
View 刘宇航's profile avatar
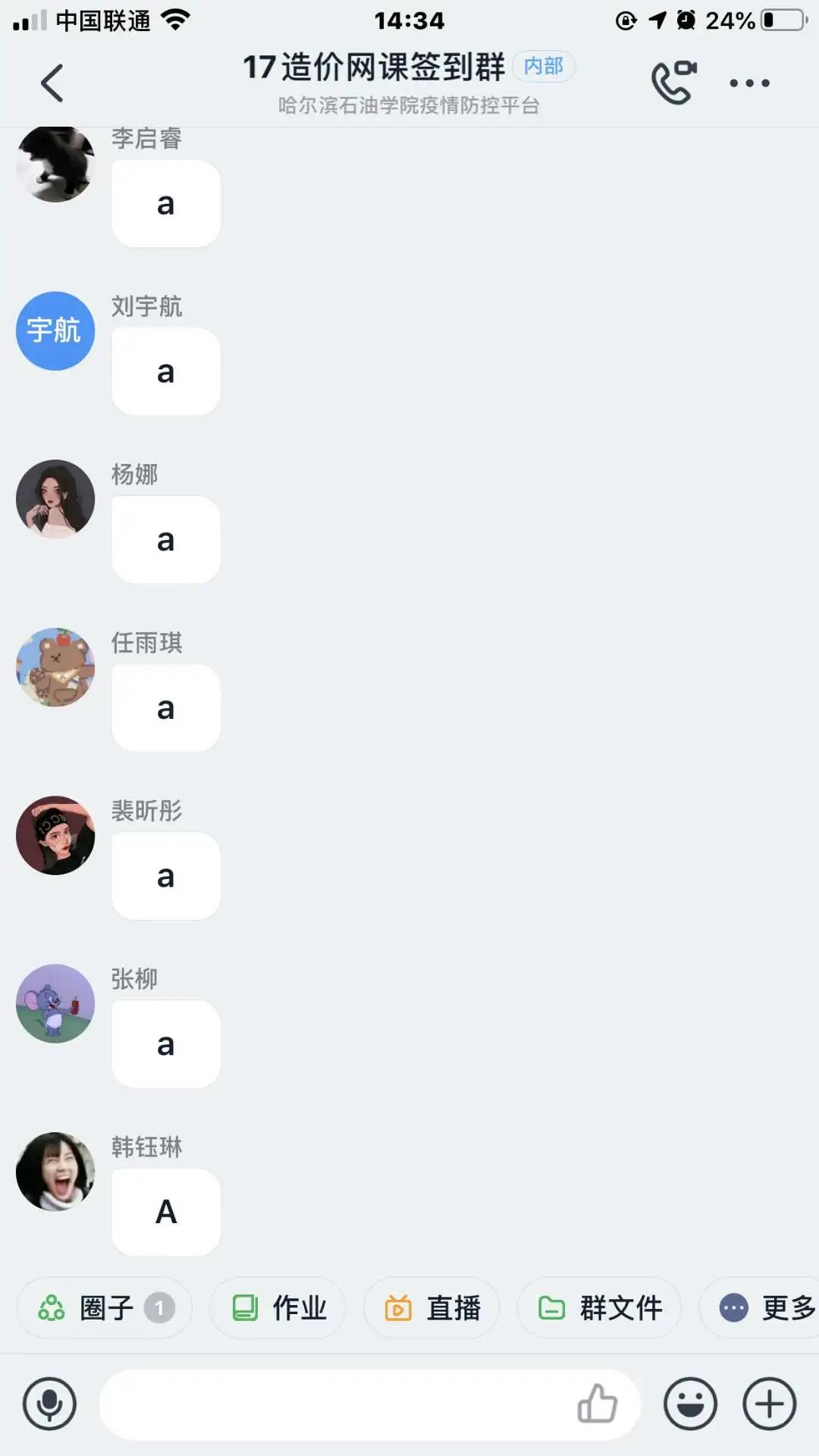(x=55, y=331)
